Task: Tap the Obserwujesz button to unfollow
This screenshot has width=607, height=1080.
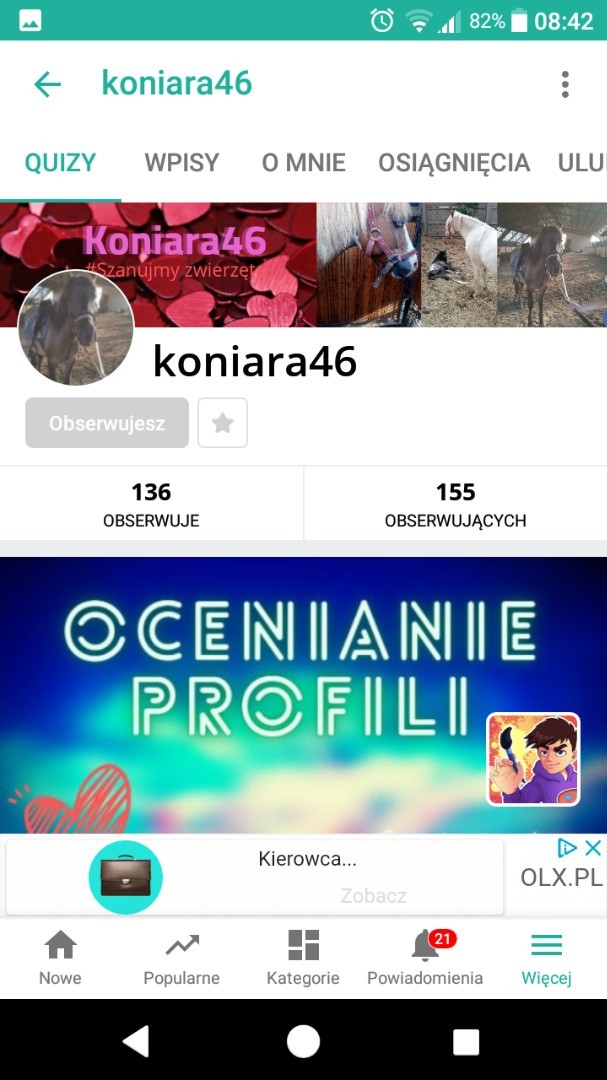Action: coord(107,423)
